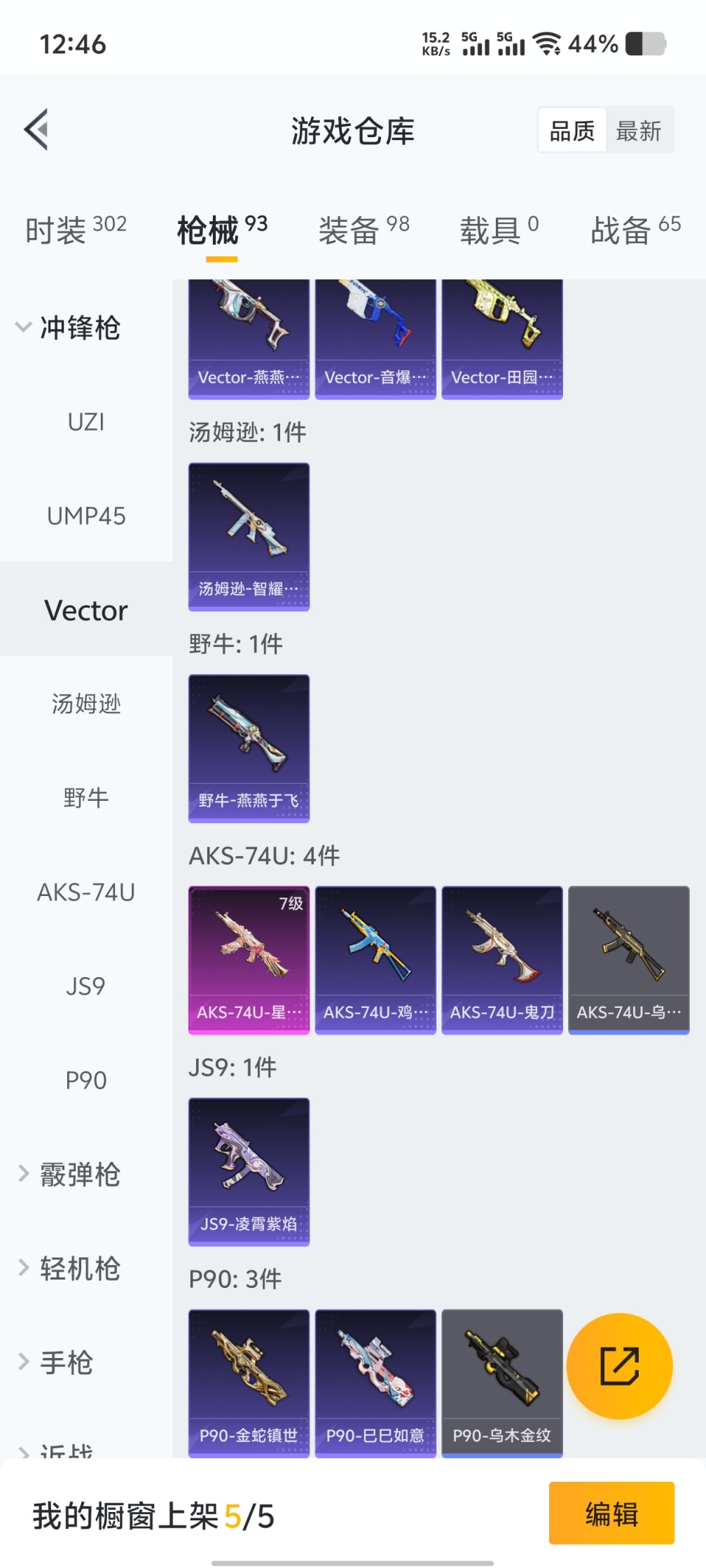Open the 野牛-燕燕于飞 skin card
The width and height of the screenshot is (706, 1568).
pyautogui.click(x=249, y=748)
